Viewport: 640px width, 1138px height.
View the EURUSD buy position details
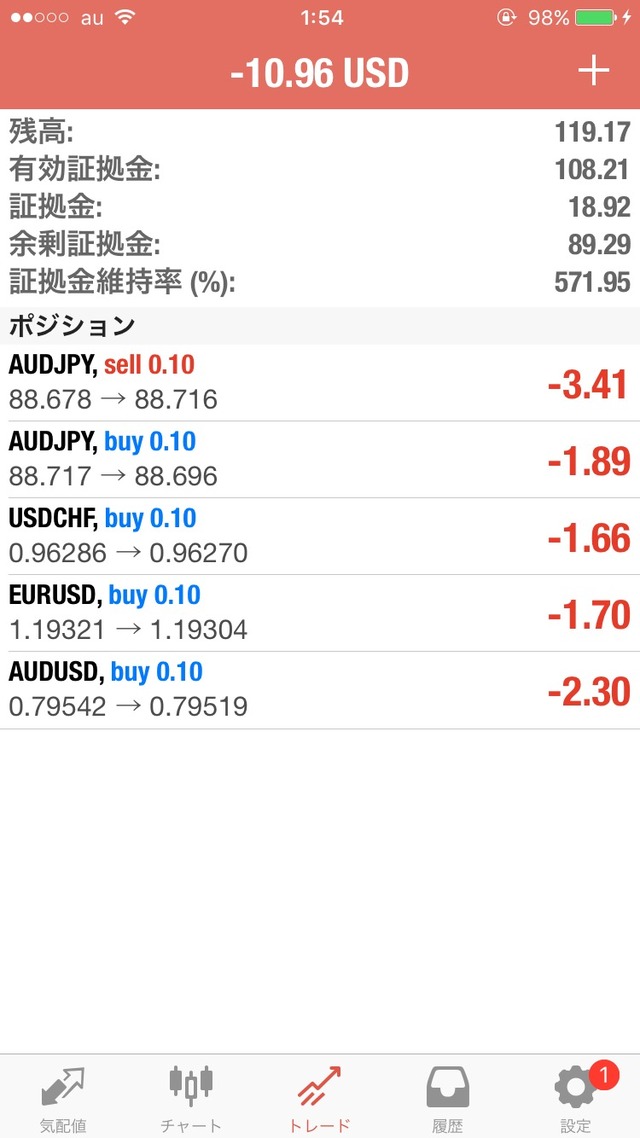(x=320, y=612)
